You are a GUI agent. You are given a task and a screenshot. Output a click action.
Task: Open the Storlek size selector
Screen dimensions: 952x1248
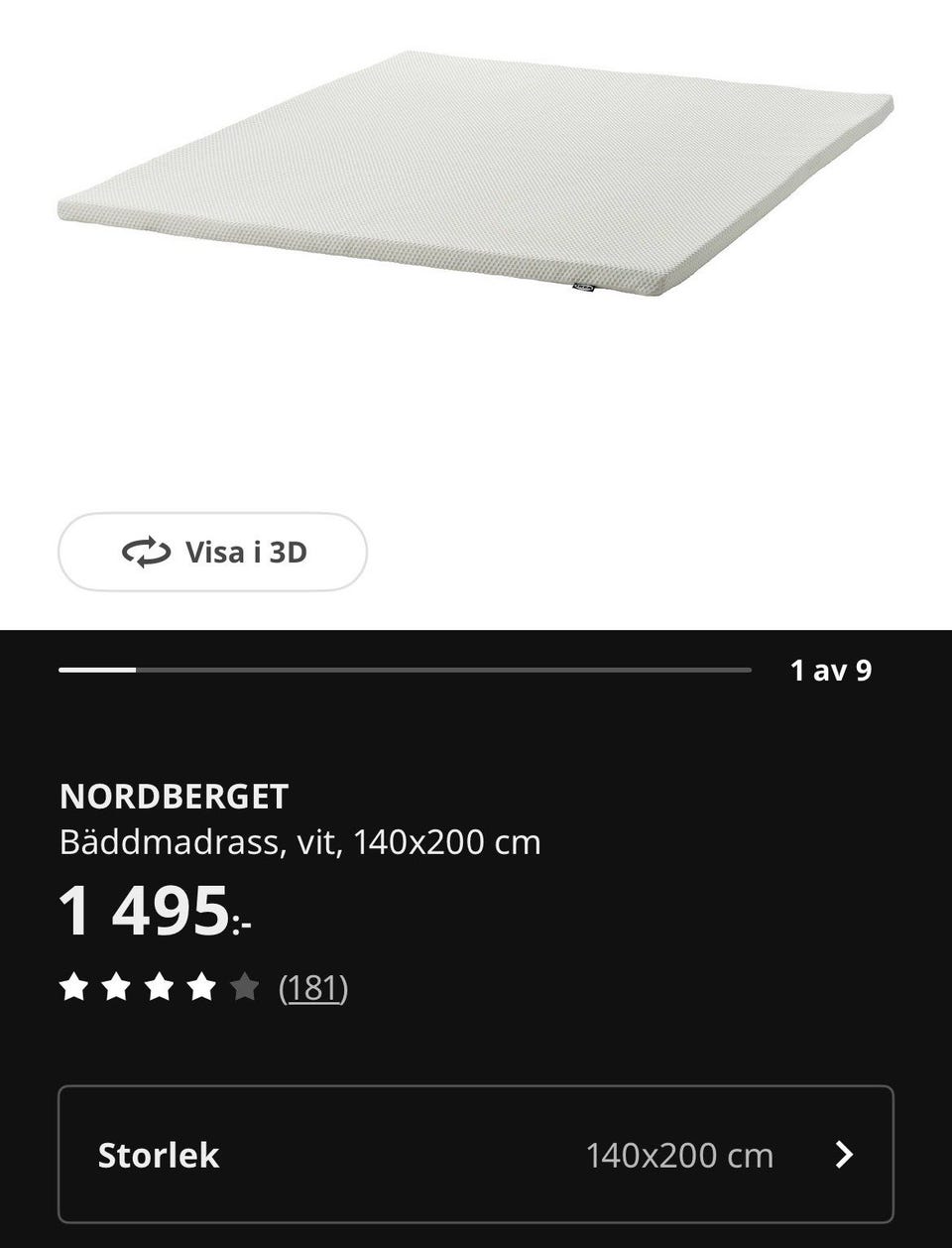(476, 1155)
